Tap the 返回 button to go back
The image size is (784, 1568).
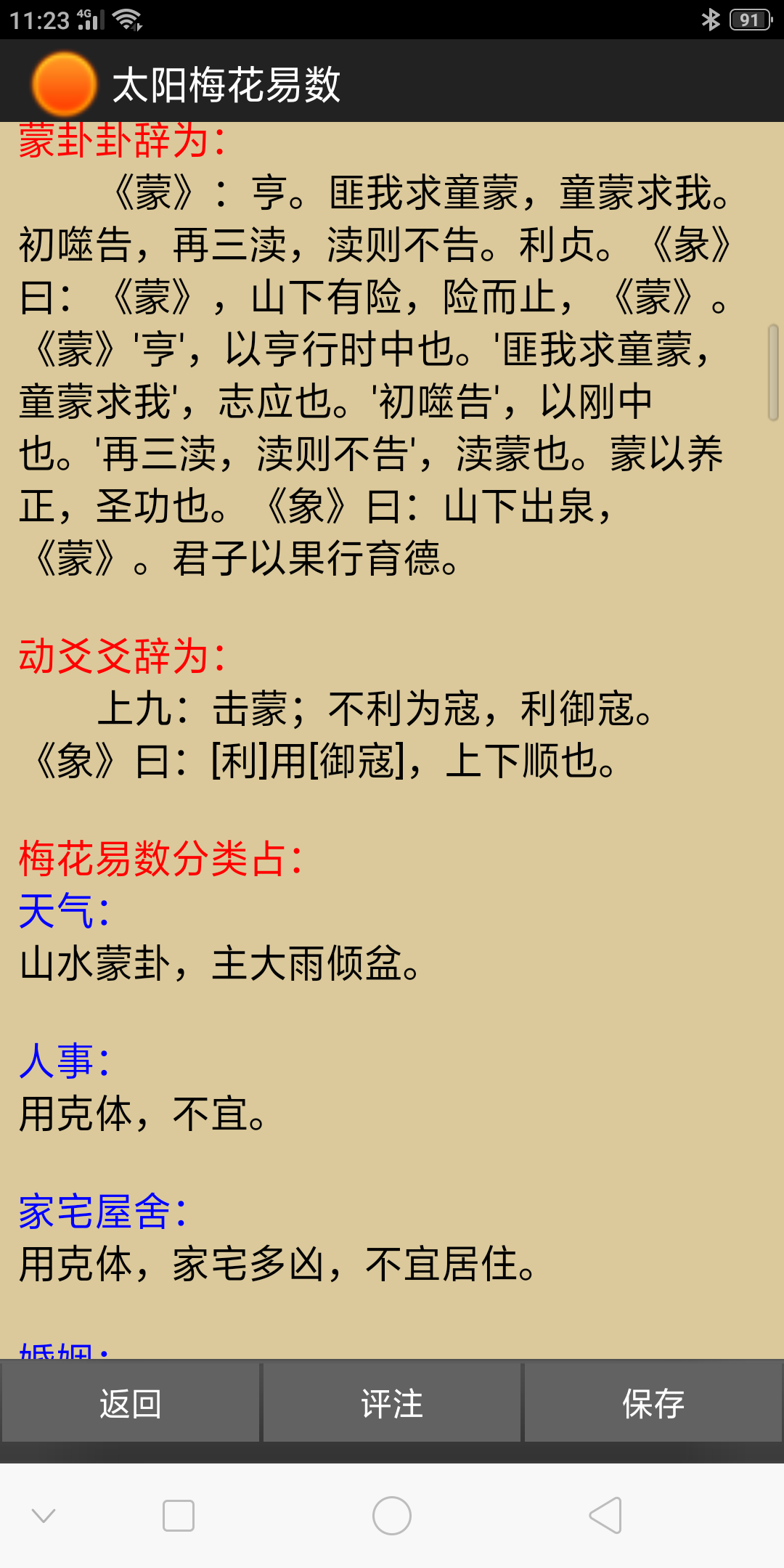pyautogui.click(x=131, y=1403)
